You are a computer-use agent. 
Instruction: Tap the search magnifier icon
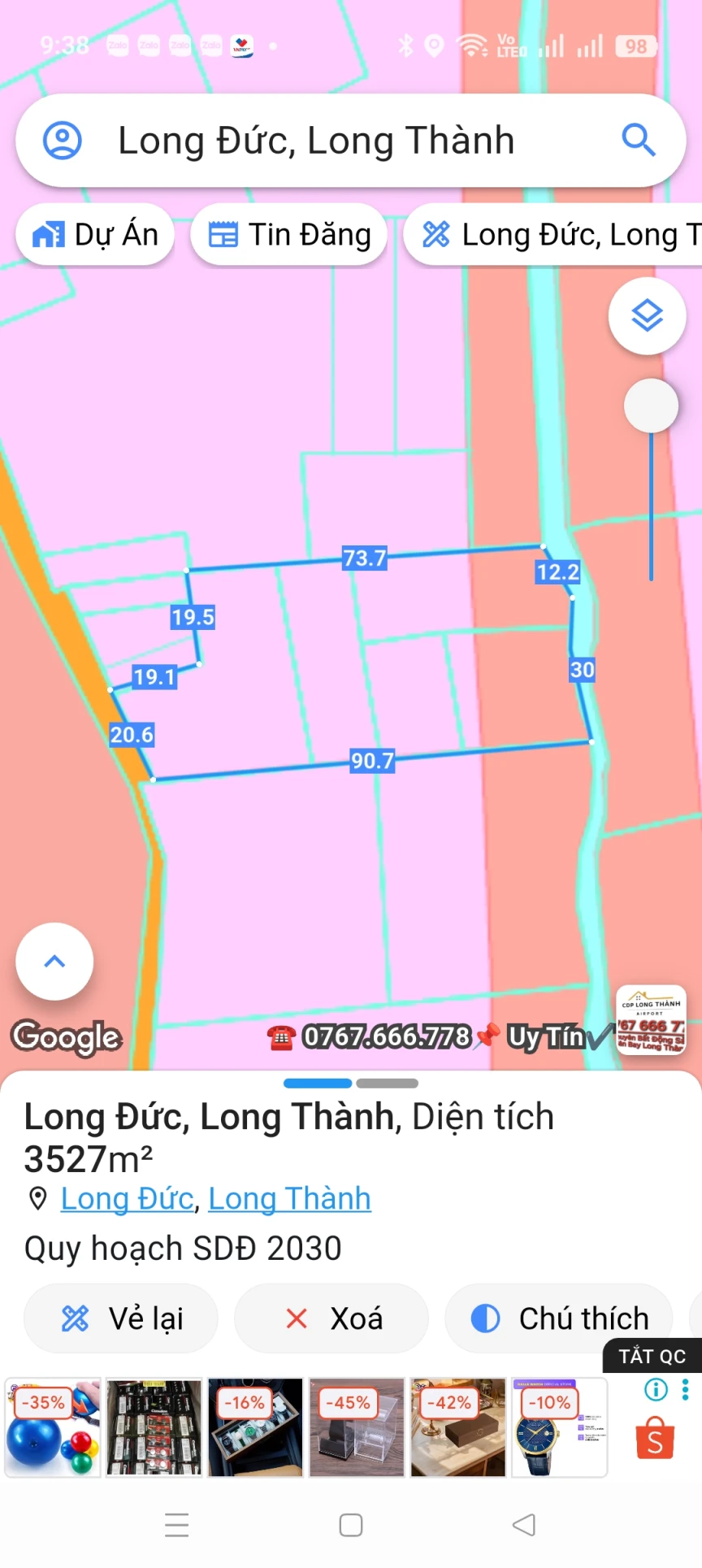pos(639,141)
